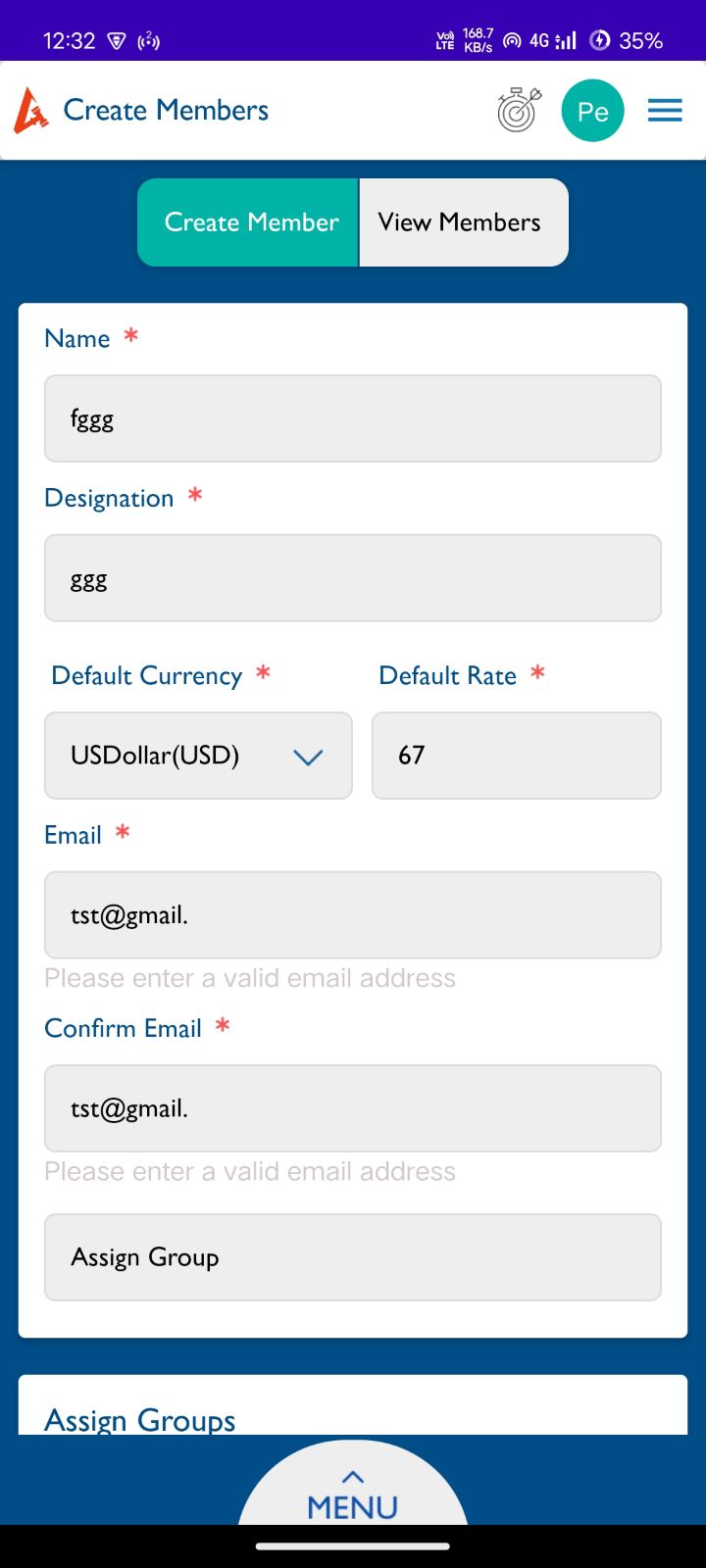This screenshot has width=706, height=1568.
Task: Select the Create Member tab
Action: pos(248,222)
